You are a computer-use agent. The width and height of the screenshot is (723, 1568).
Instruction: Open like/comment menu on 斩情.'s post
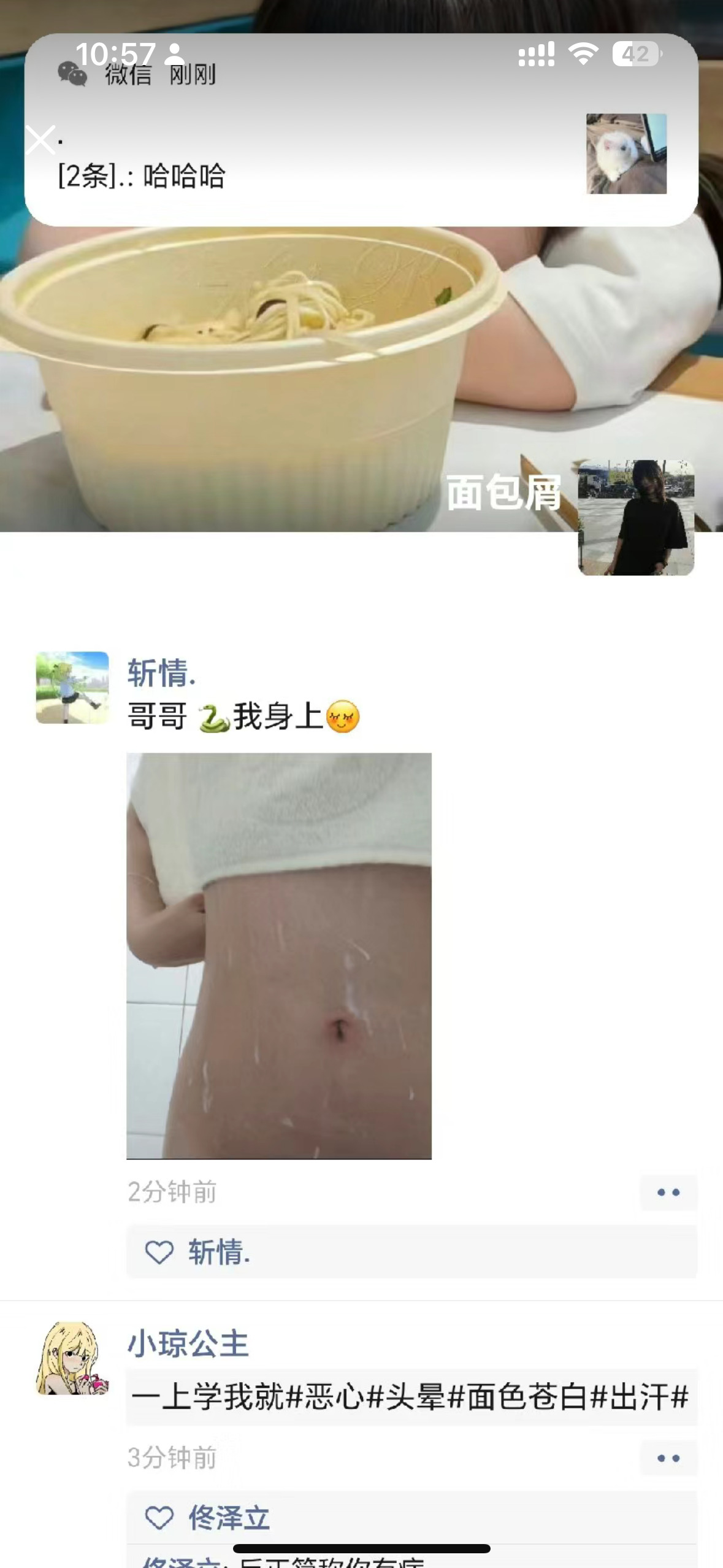[668, 1193]
